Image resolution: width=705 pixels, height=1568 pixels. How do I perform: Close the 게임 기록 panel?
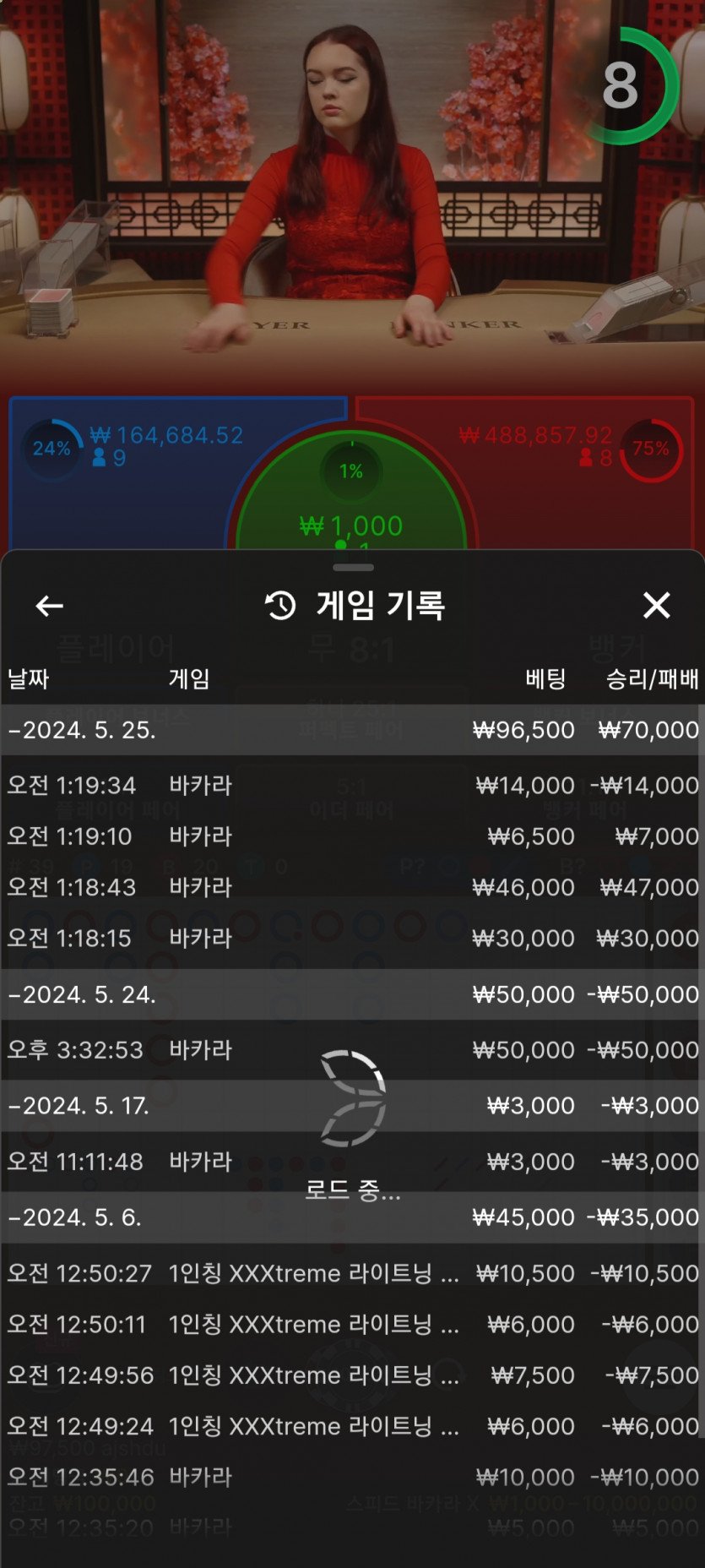656,606
